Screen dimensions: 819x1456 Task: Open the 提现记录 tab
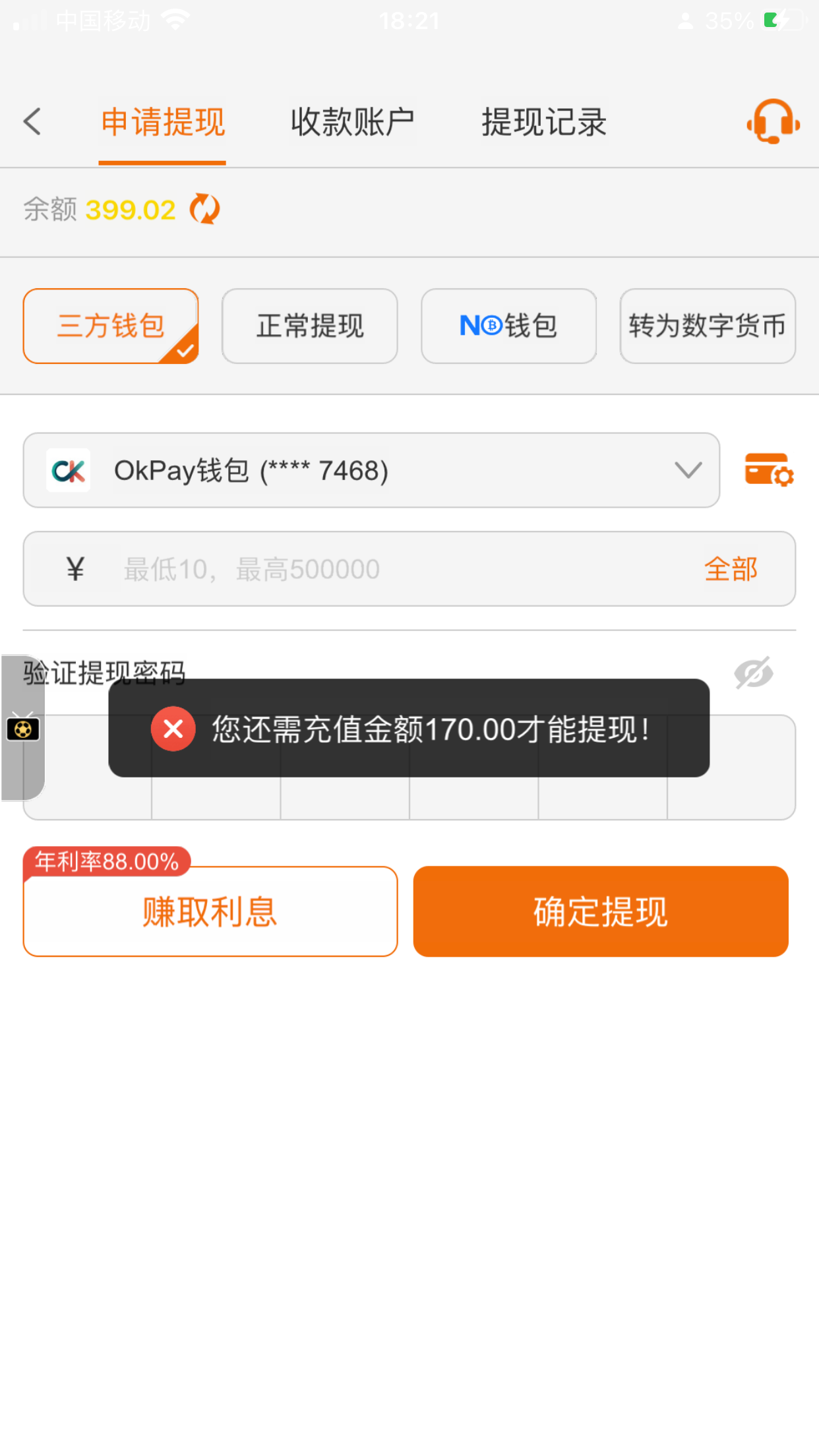(x=543, y=122)
